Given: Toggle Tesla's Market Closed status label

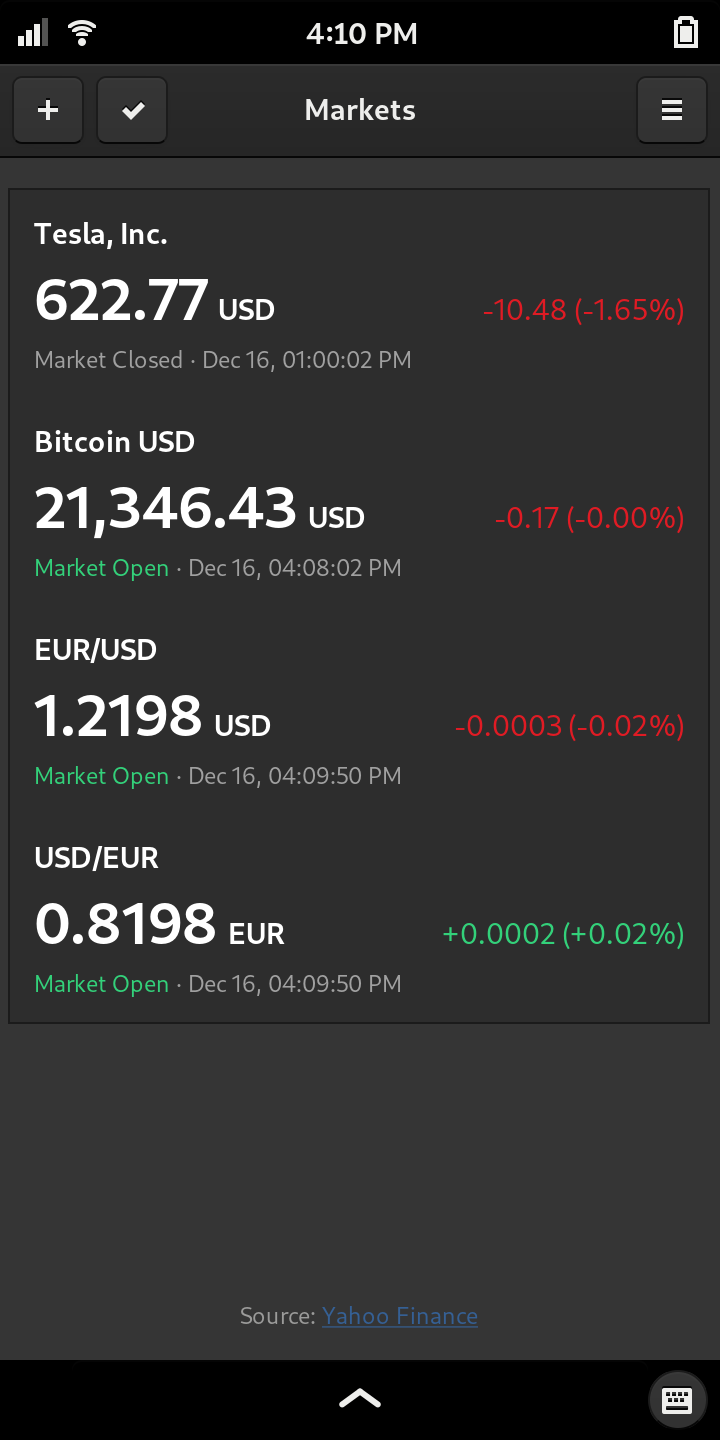Looking at the screenshot, I should (x=108, y=359).
